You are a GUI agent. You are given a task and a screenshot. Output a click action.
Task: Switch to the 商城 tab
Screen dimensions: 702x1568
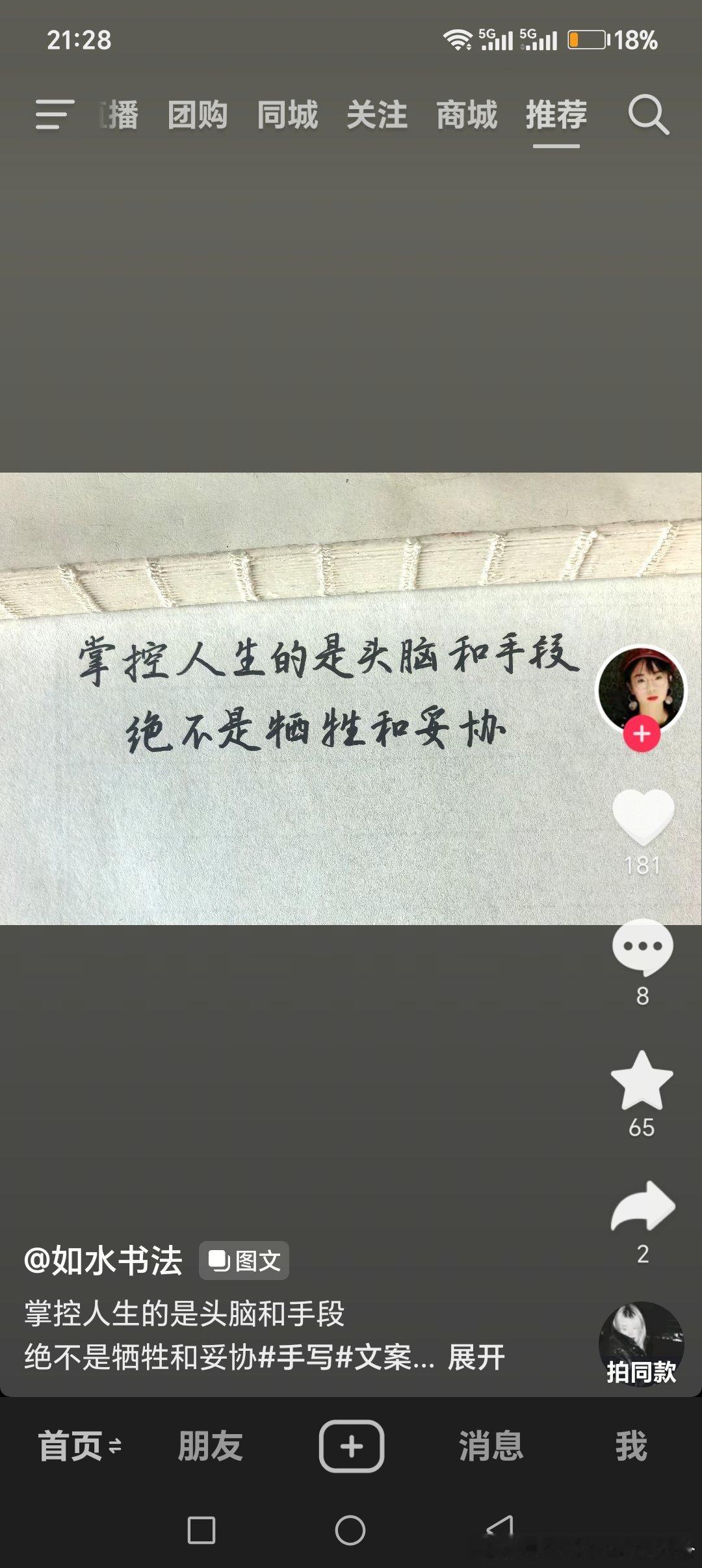(x=467, y=115)
